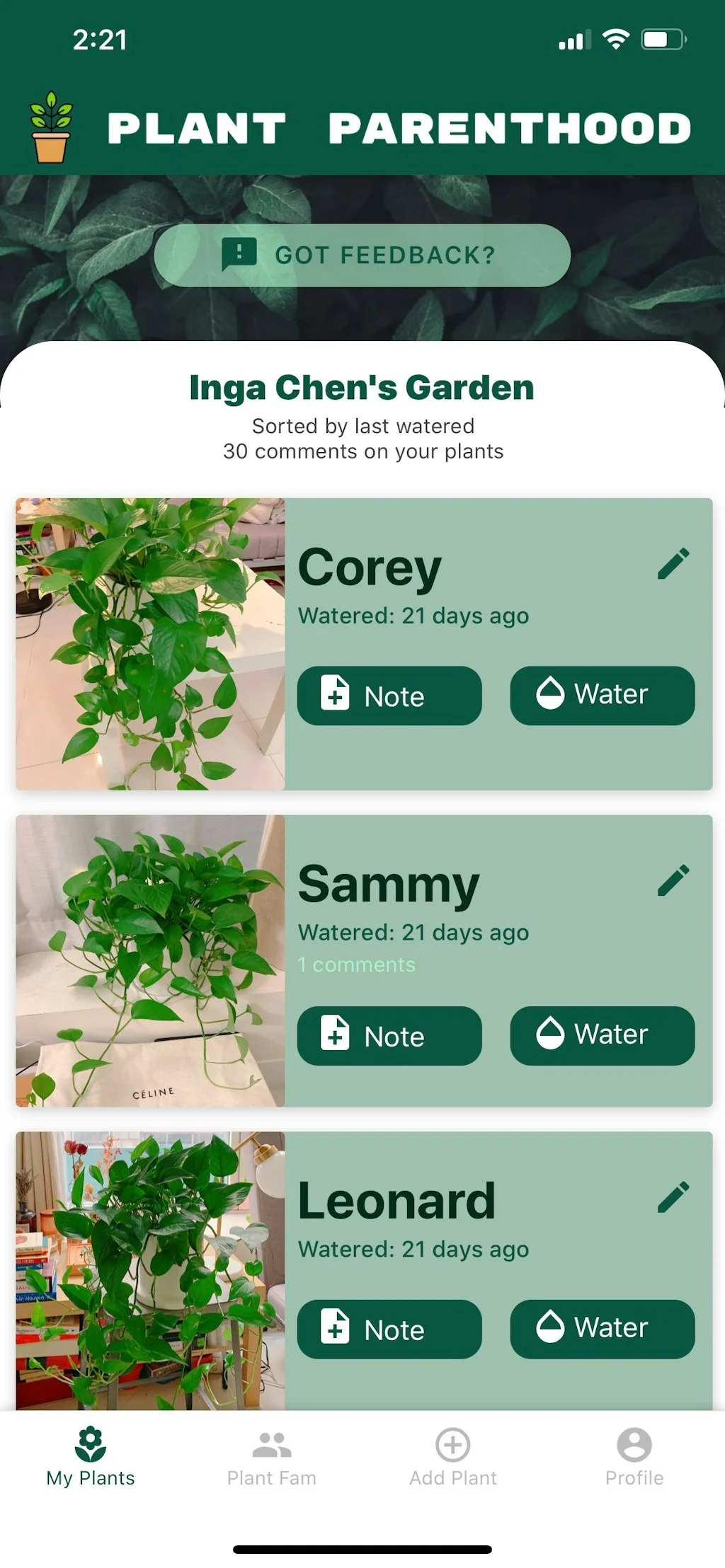Open the Profile person icon
Image resolution: width=725 pixels, height=1568 pixels.
634,1443
